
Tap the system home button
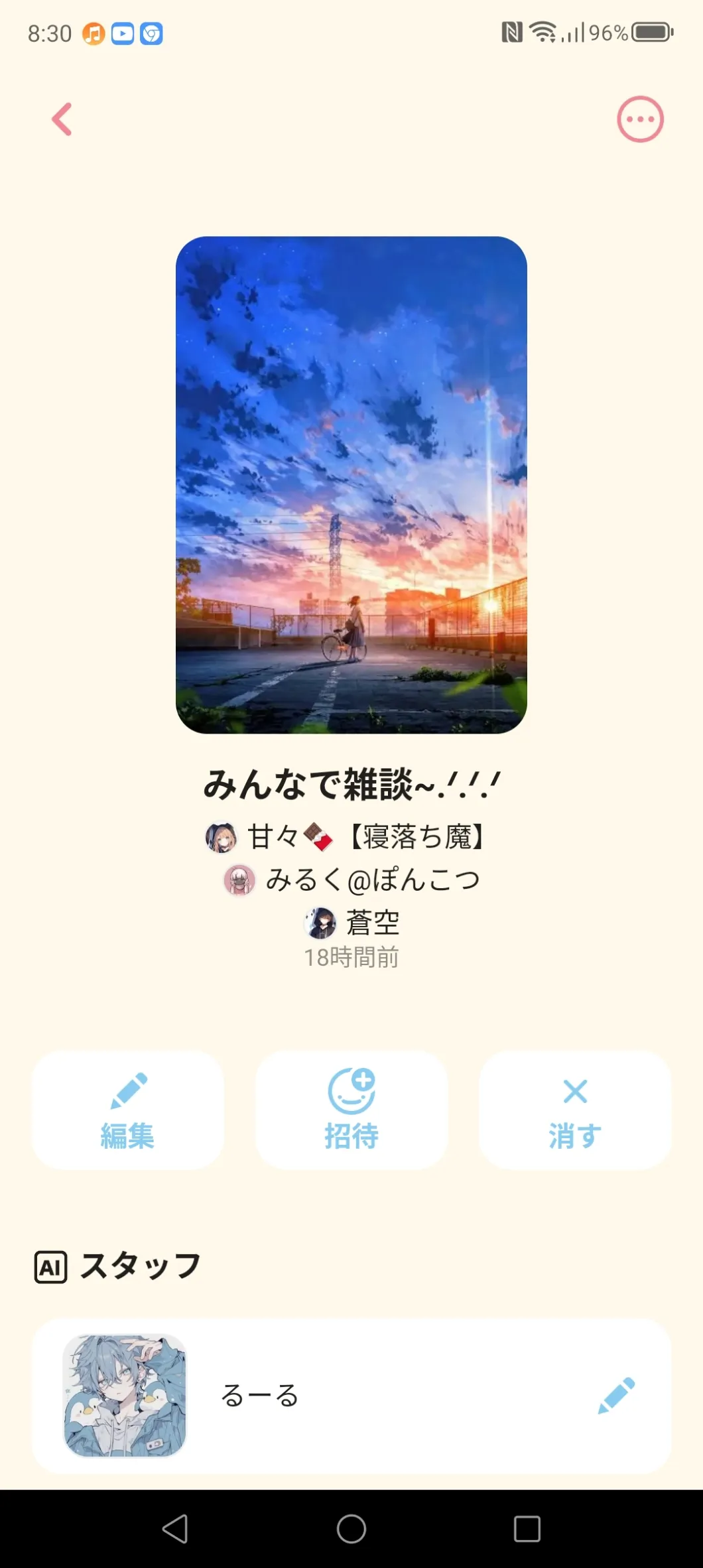point(351,1529)
